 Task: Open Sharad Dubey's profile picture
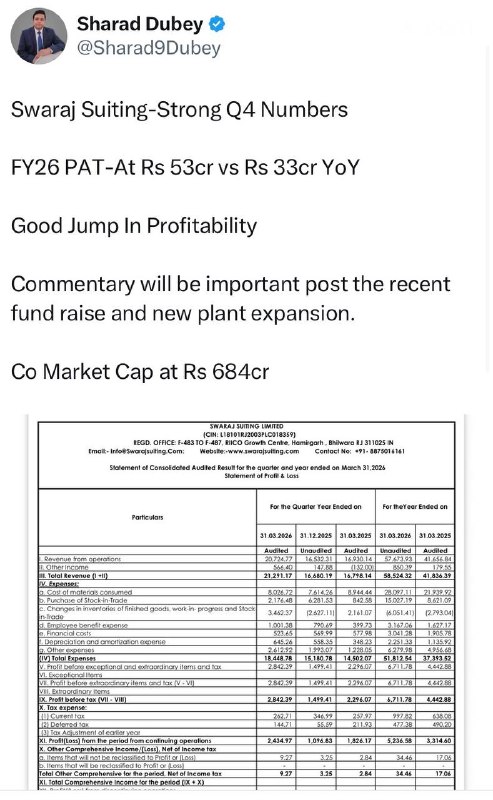[x=39, y=36]
